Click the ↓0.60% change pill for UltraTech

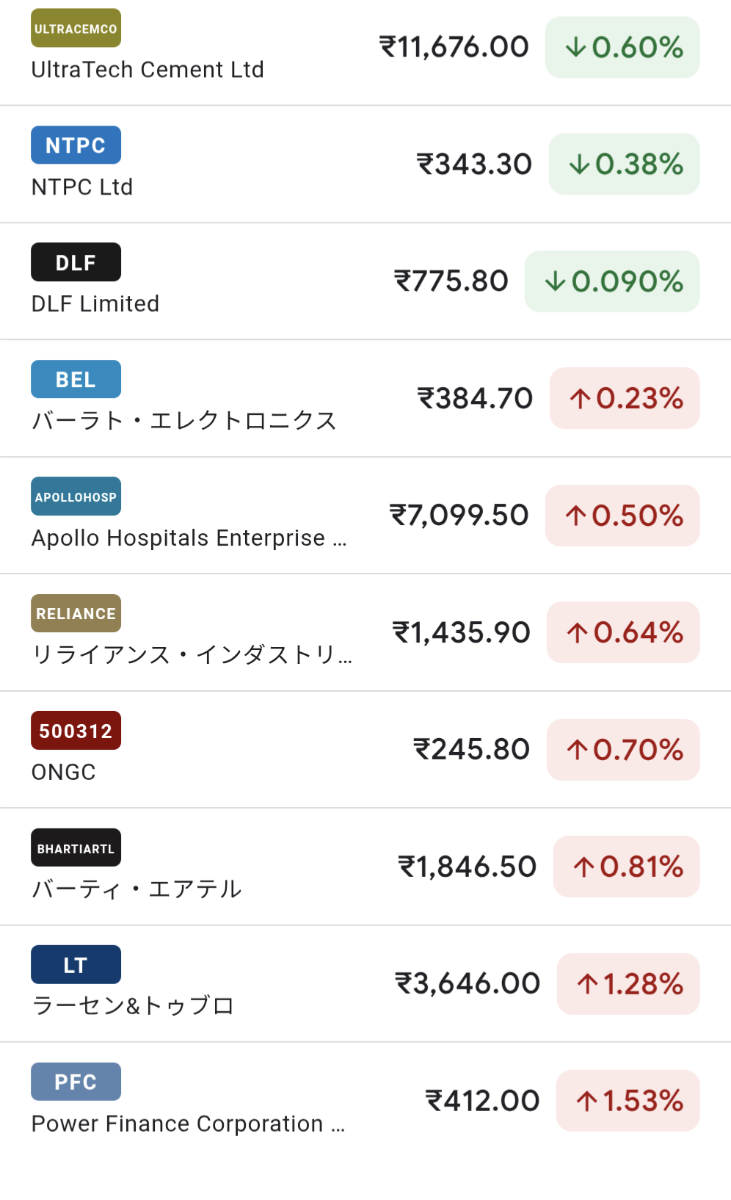coord(622,47)
